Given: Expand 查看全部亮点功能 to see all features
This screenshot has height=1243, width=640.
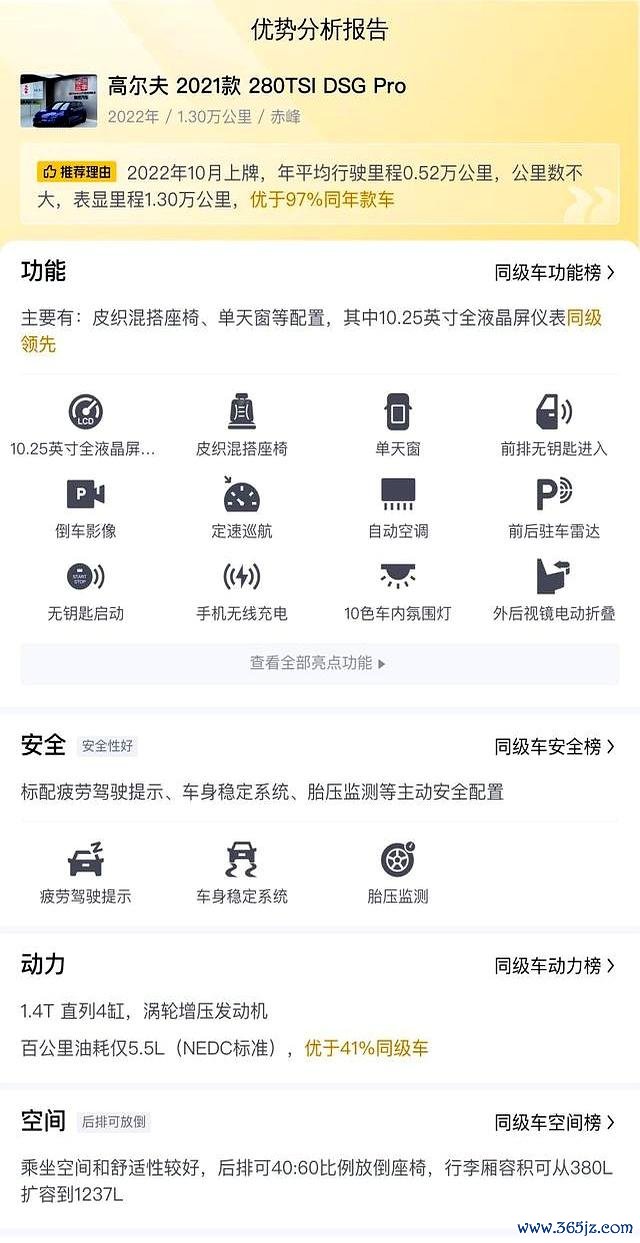Looking at the screenshot, I should pyautogui.click(x=319, y=663).
